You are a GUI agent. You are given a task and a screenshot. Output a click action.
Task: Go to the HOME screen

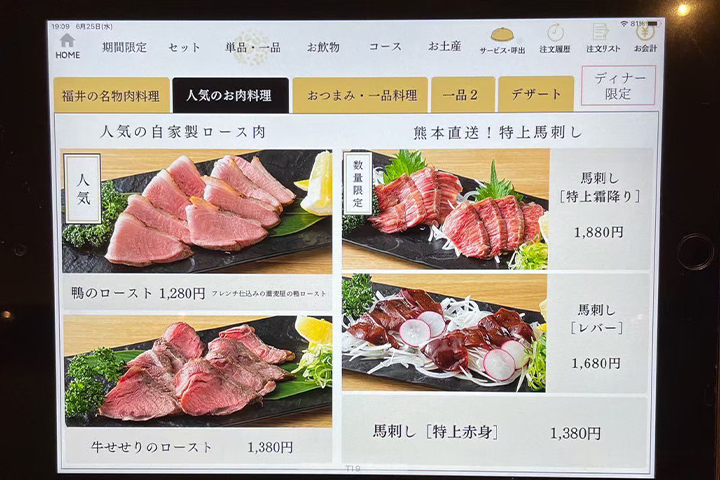[68, 46]
